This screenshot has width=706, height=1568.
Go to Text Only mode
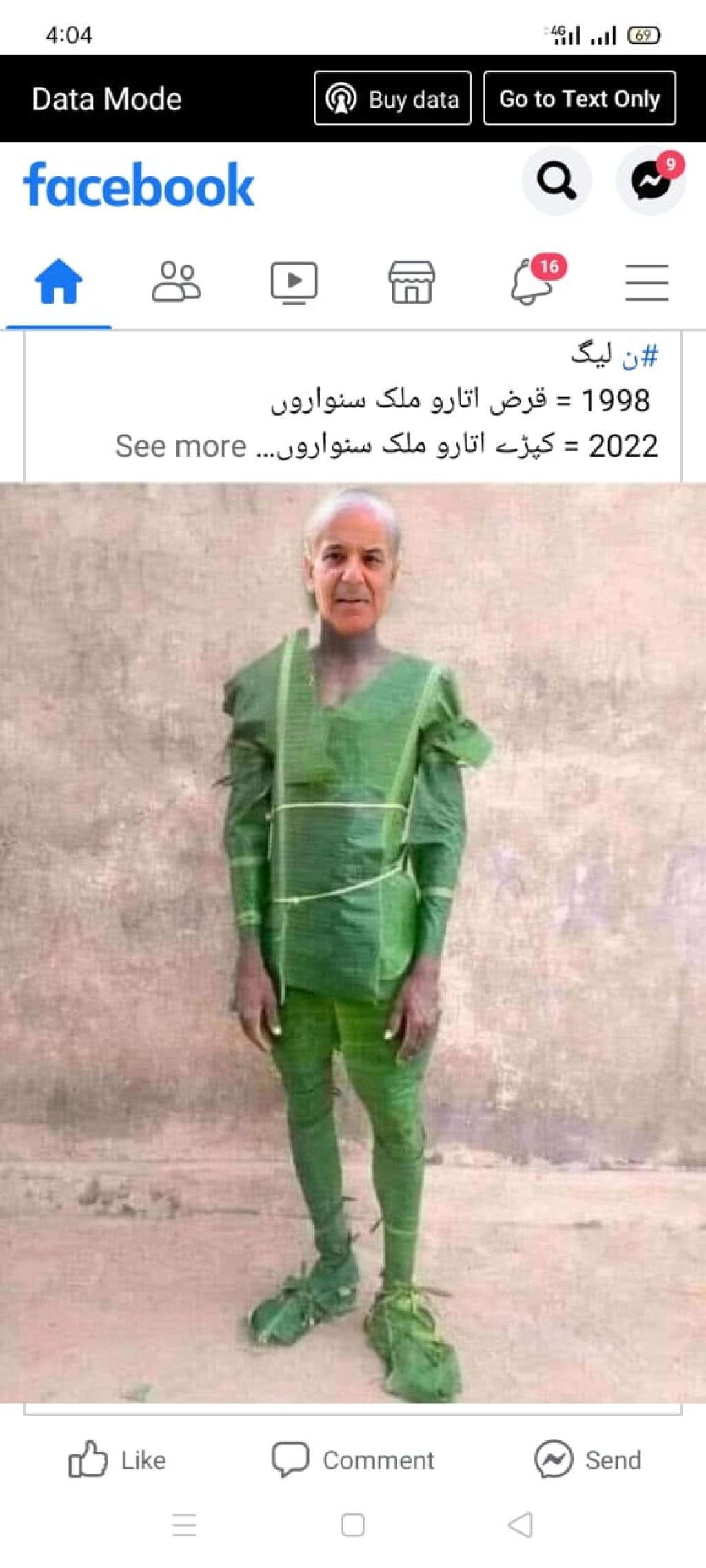pyautogui.click(x=579, y=99)
